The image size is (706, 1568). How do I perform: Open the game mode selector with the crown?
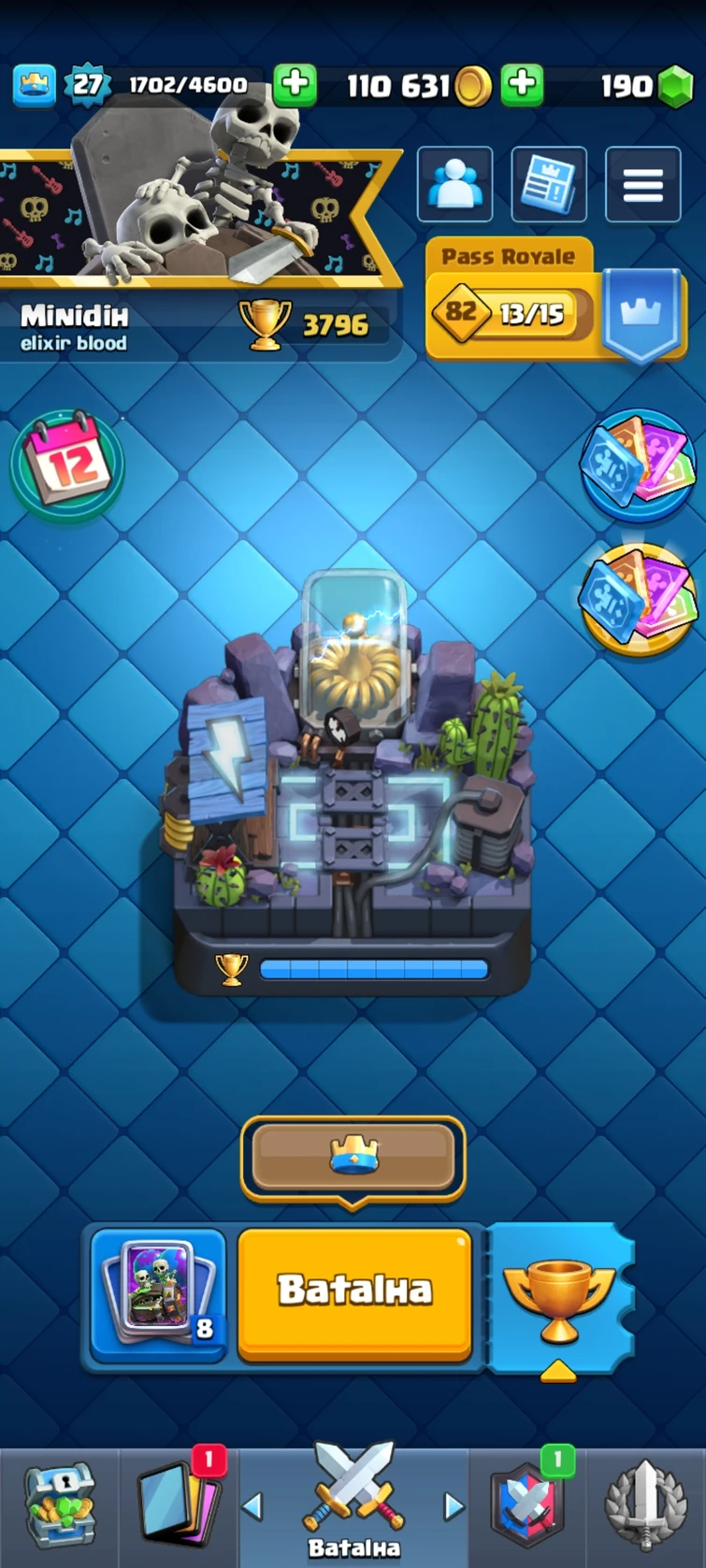(353, 1156)
